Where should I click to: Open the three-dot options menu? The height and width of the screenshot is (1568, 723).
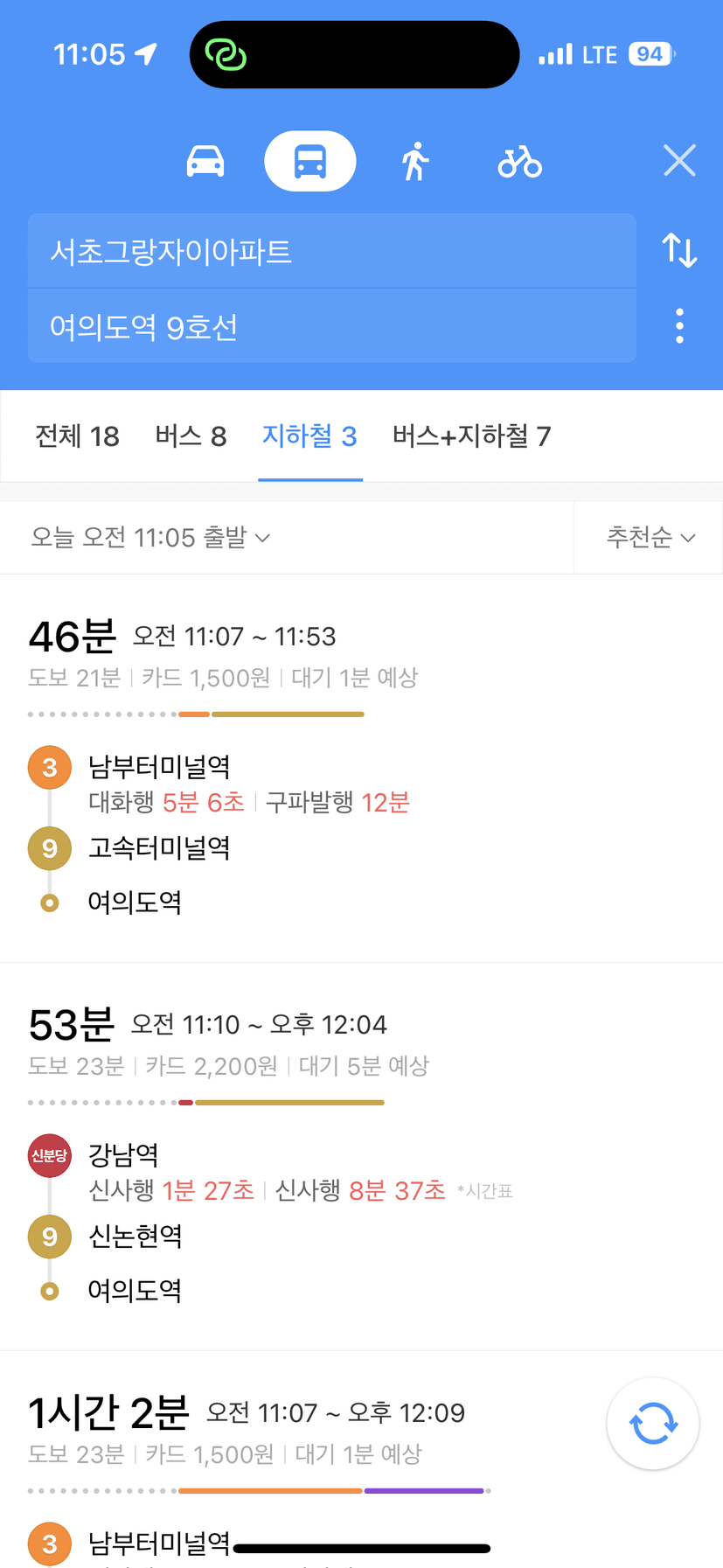pos(679,326)
